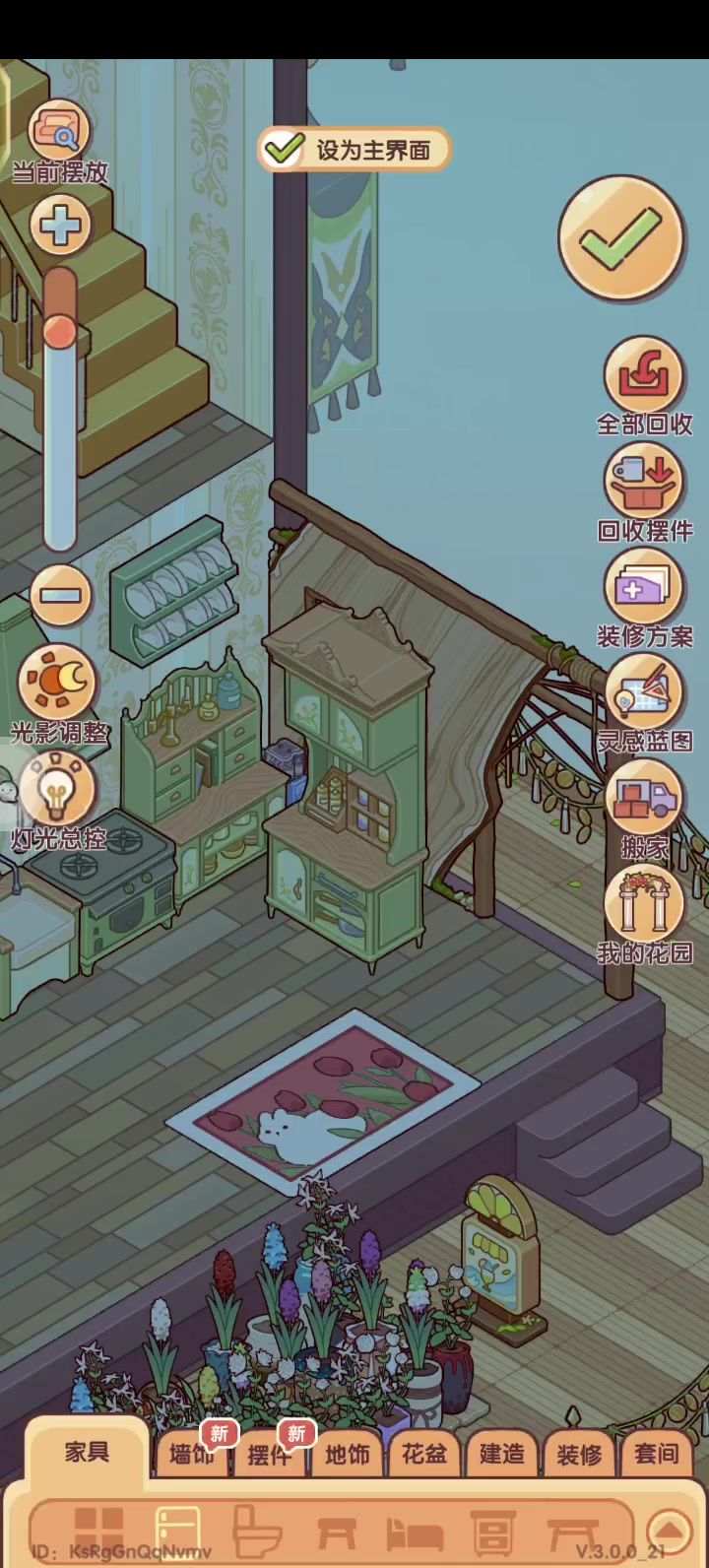Open the 当前摆放 current placement view

click(x=60, y=131)
